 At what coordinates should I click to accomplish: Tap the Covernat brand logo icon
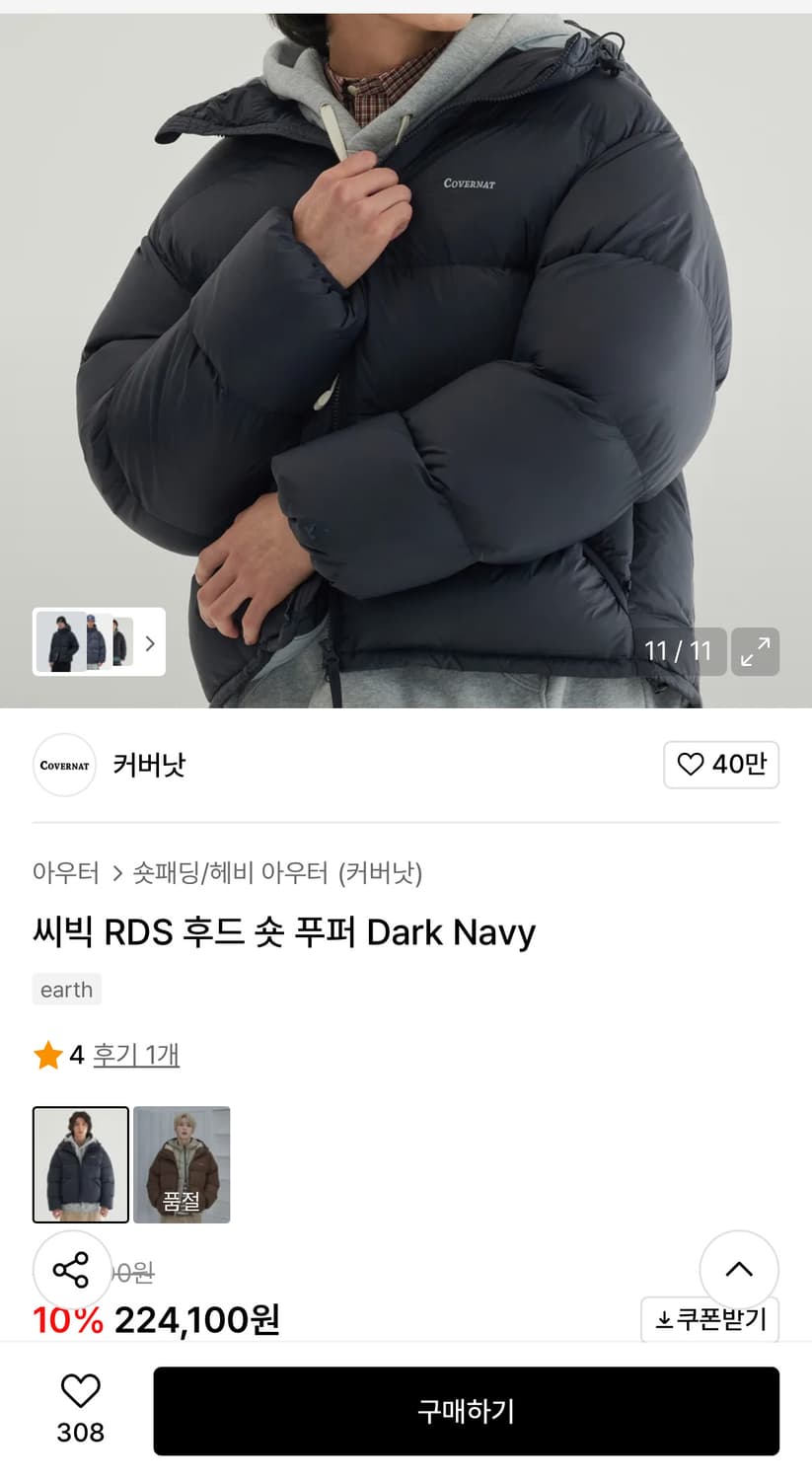63,765
